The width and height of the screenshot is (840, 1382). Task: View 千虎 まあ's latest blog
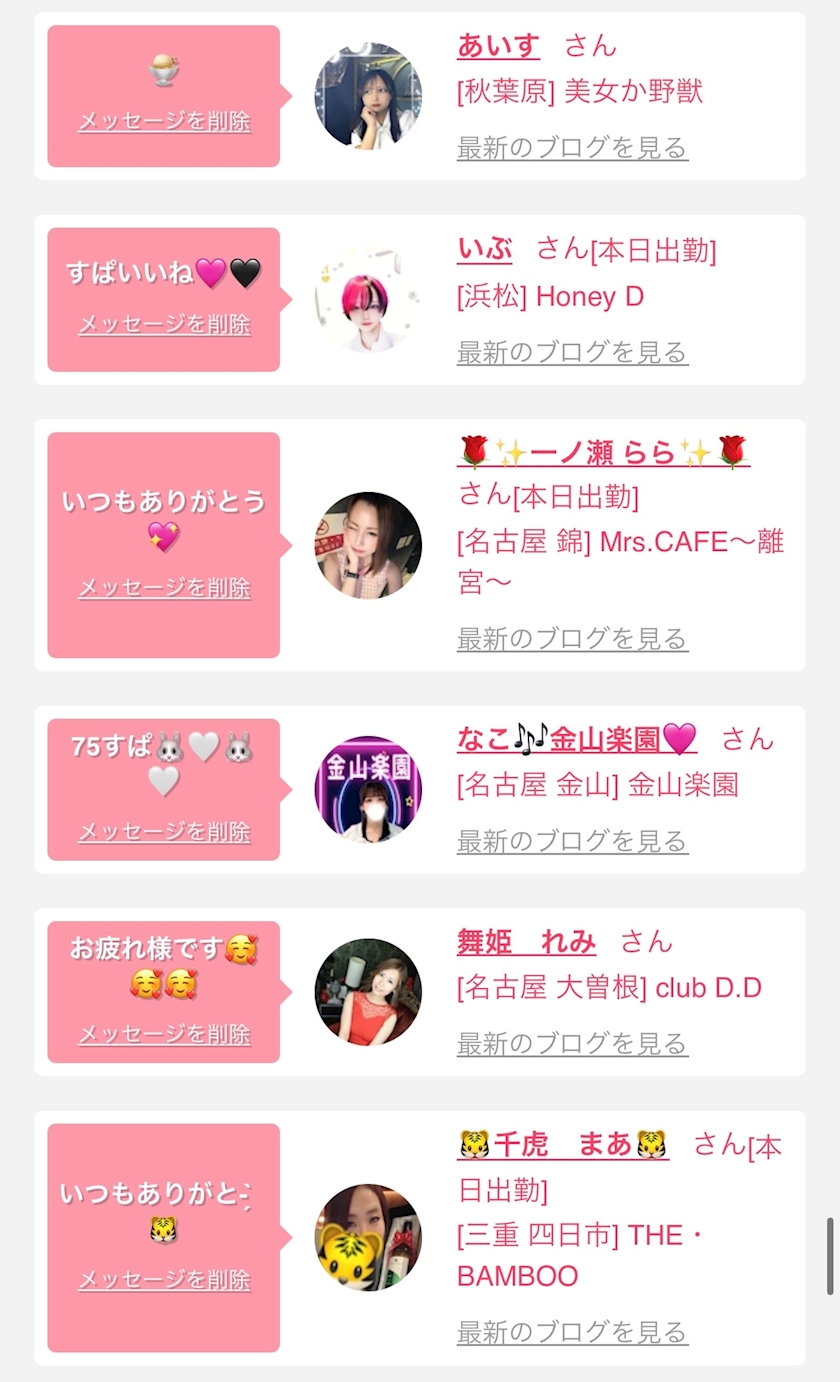[x=572, y=1332]
